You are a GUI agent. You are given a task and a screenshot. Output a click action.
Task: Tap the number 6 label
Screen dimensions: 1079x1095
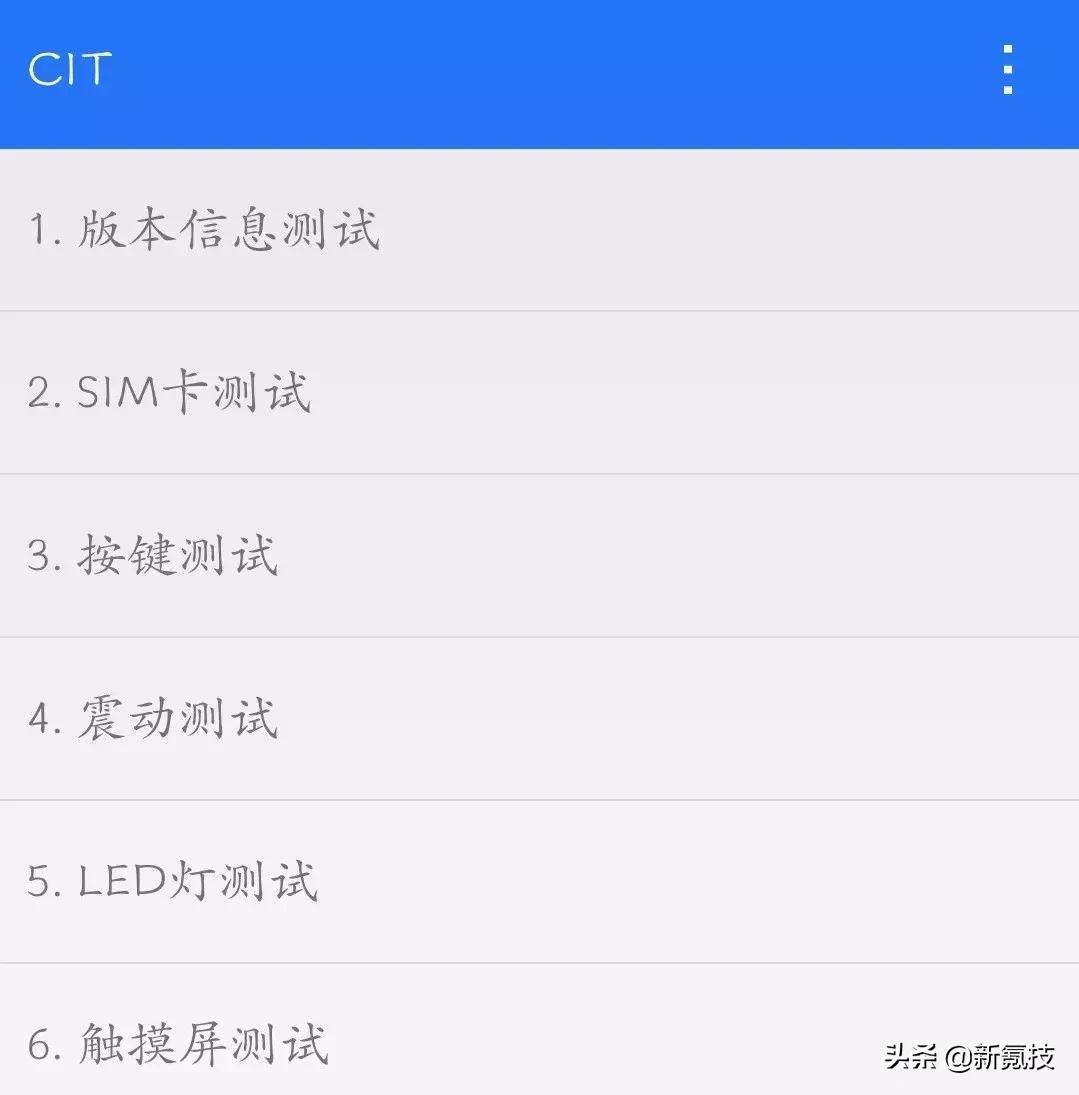tap(40, 1042)
